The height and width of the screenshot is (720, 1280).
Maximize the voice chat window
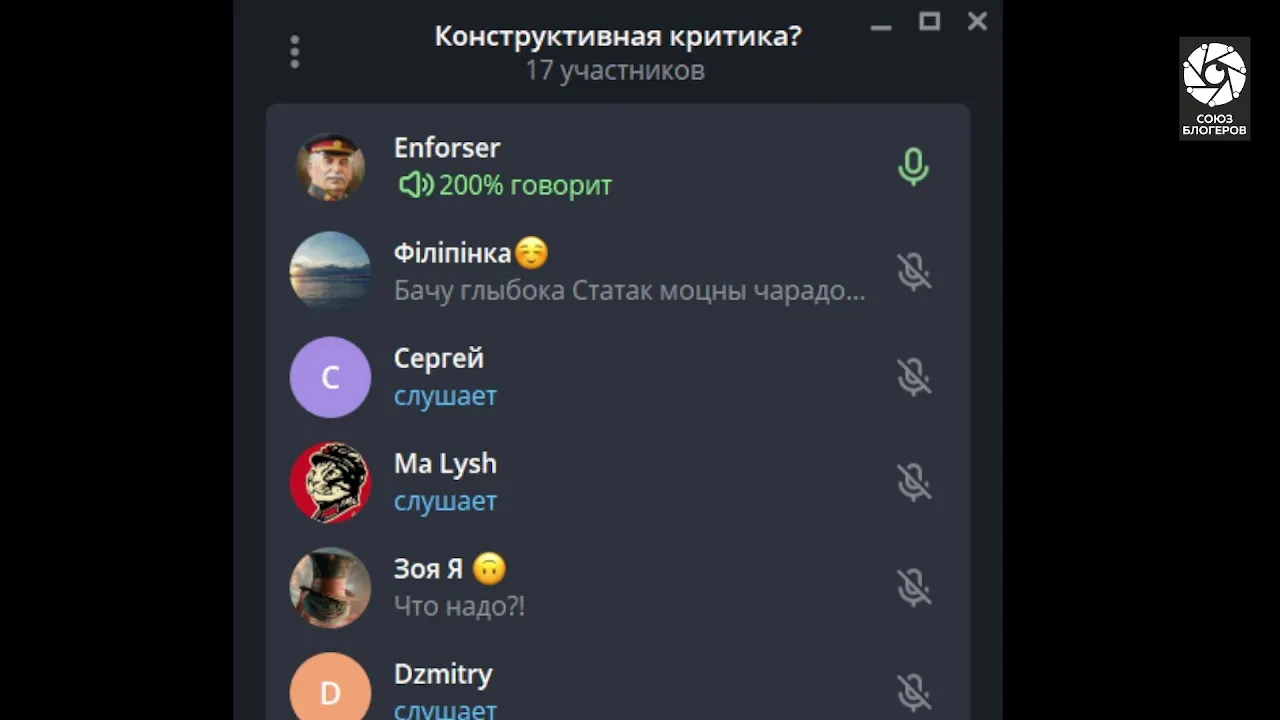tap(930, 22)
